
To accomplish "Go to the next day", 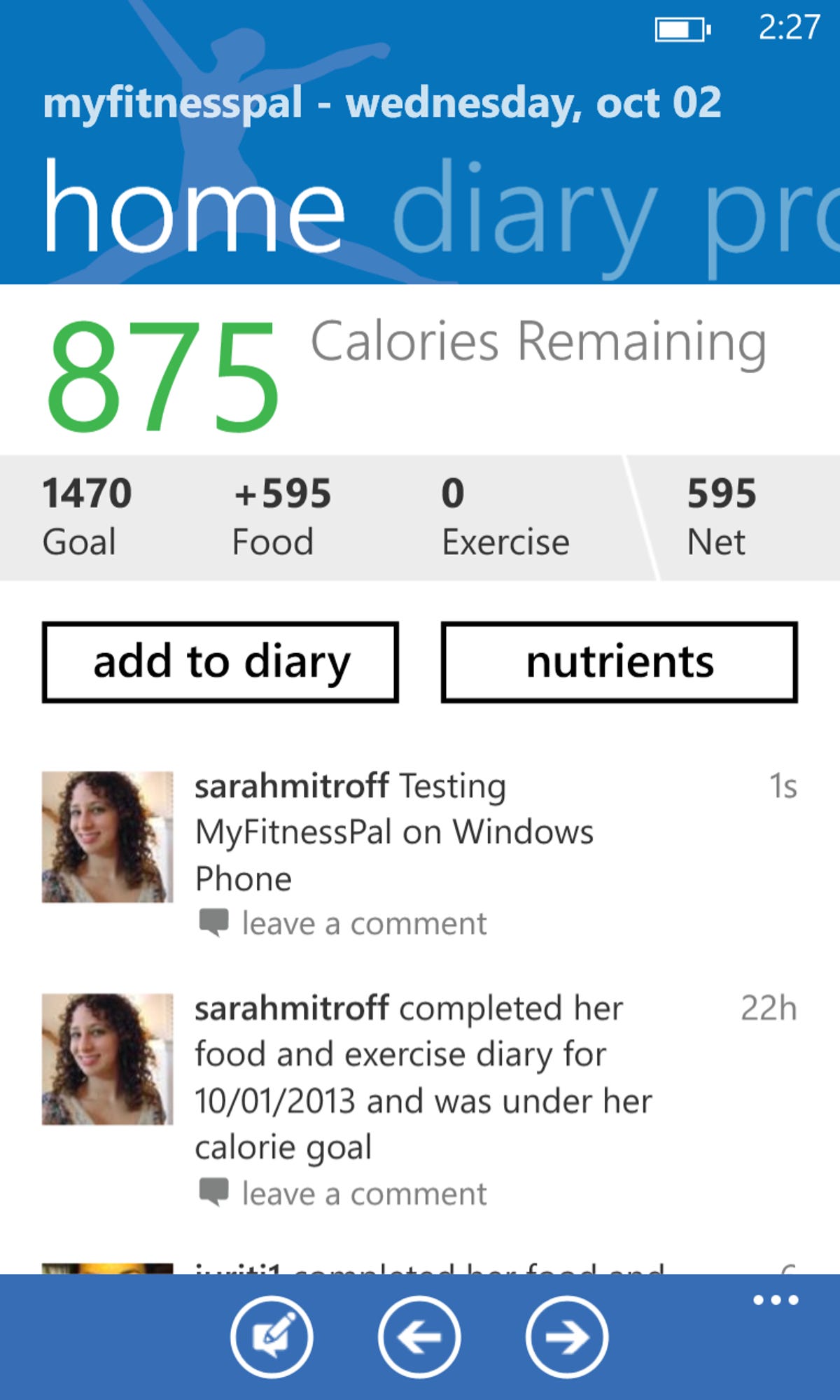I will [566, 1337].
